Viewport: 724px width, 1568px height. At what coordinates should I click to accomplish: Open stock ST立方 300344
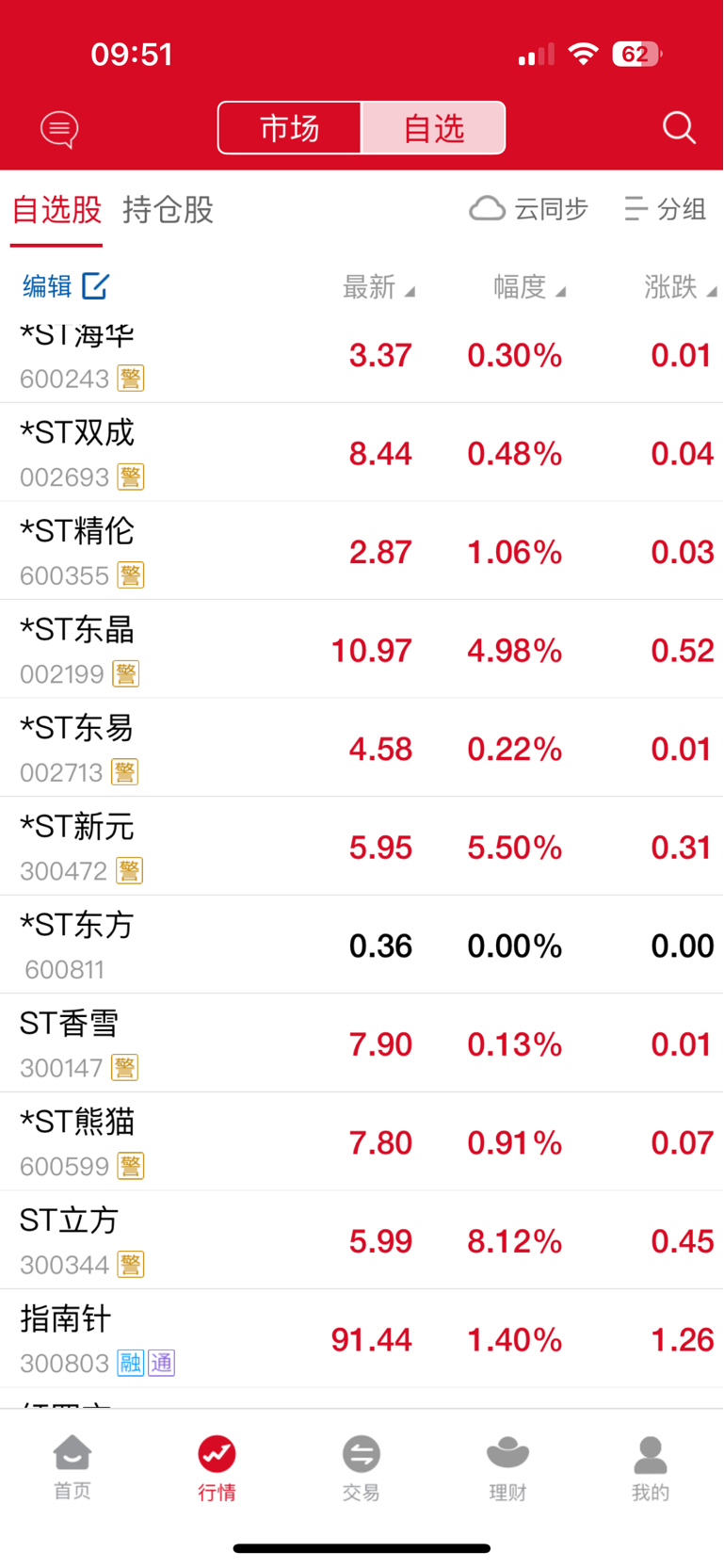(362, 1240)
